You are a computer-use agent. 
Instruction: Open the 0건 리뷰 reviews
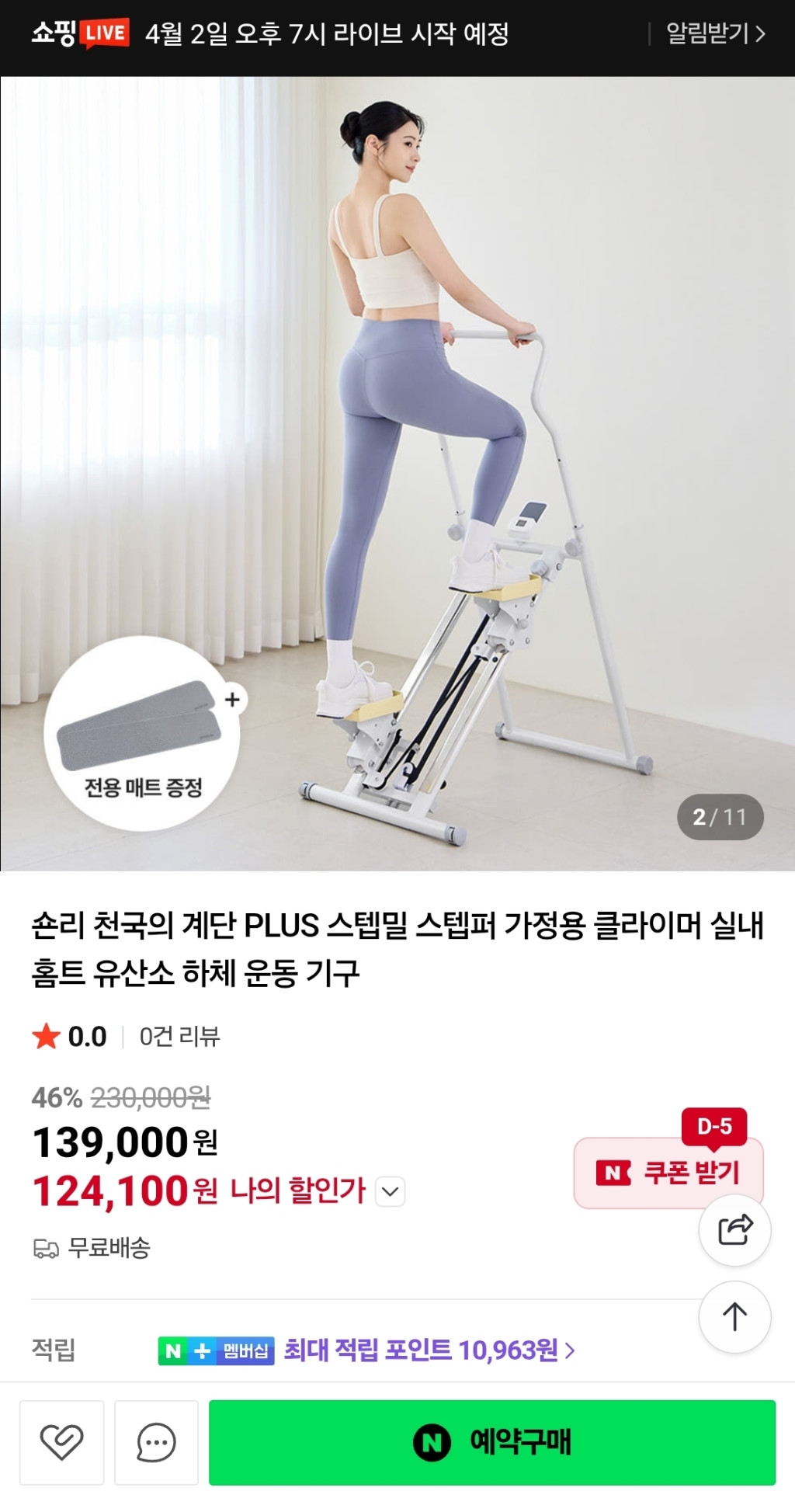pyautogui.click(x=179, y=1037)
